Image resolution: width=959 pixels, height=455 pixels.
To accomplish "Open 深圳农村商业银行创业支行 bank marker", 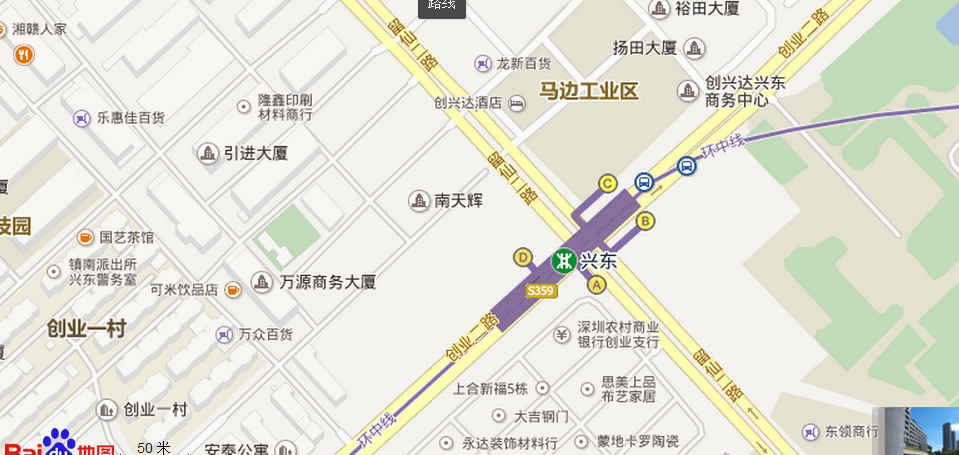I will pos(562,334).
